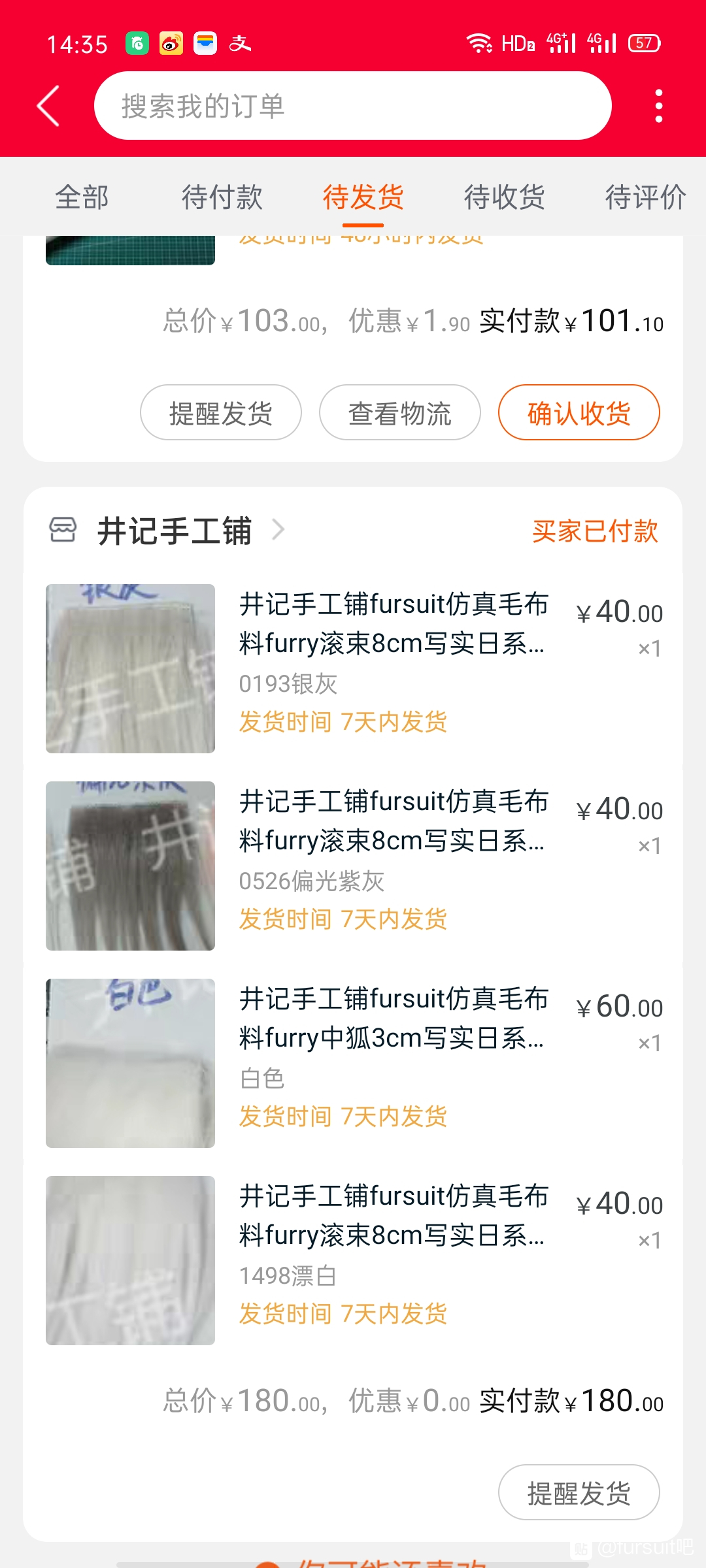Tap 提醒发货 on the ¥101.10 order
Image resolution: width=706 pixels, height=1568 pixels.
pos(221,413)
